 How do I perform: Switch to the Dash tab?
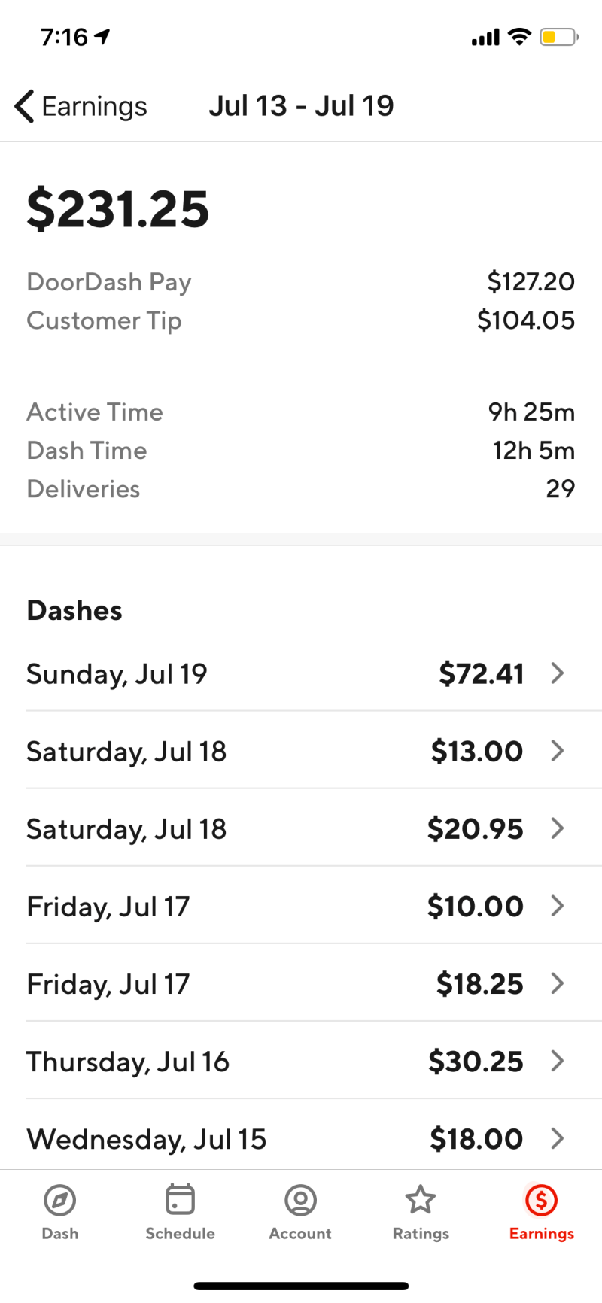click(x=60, y=1212)
